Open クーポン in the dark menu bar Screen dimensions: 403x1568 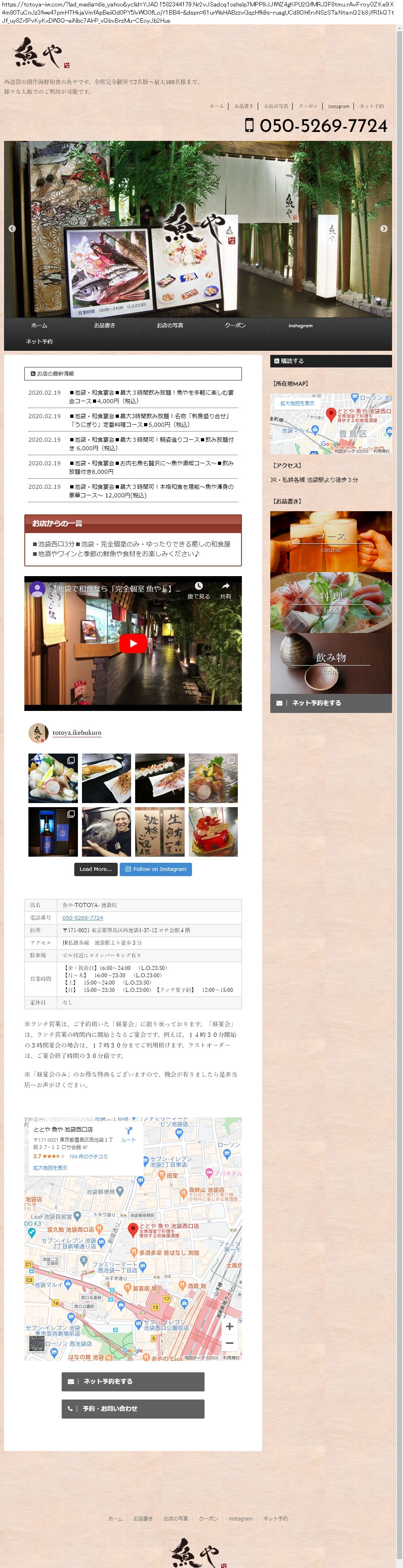[x=235, y=326]
